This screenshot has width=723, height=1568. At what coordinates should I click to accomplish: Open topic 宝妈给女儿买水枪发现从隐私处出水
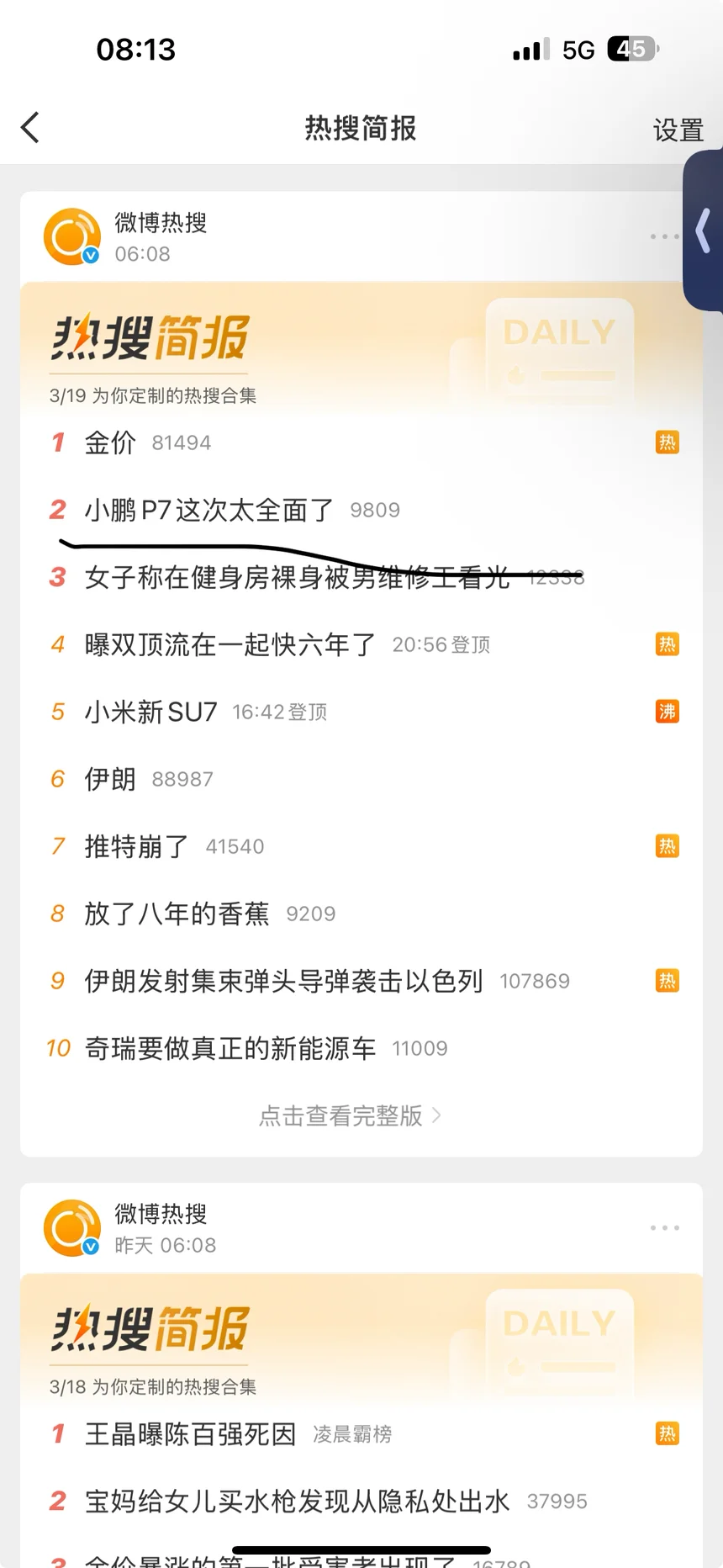pos(297,1502)
